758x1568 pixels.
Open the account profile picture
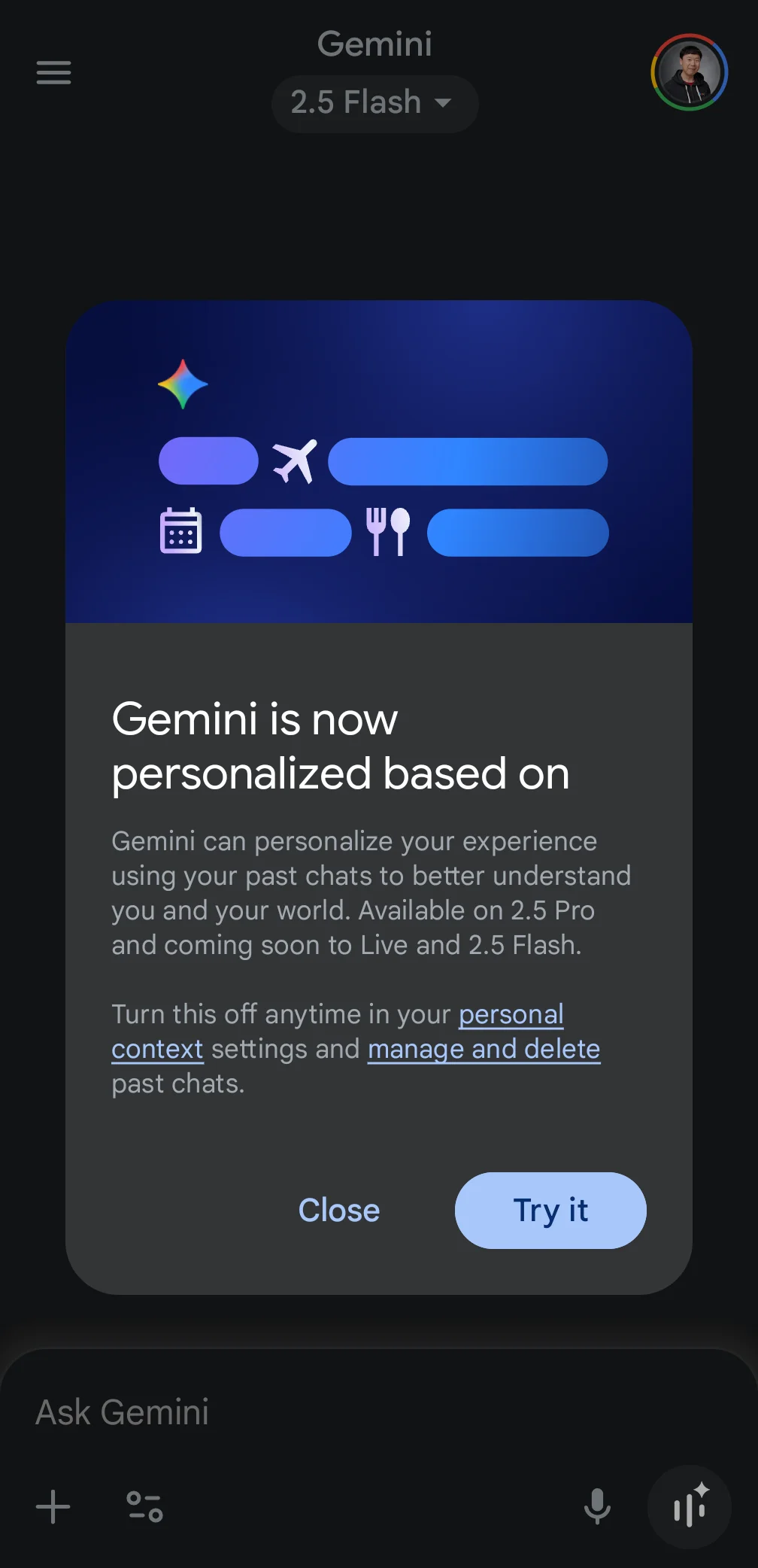click(x=689, y=72)
